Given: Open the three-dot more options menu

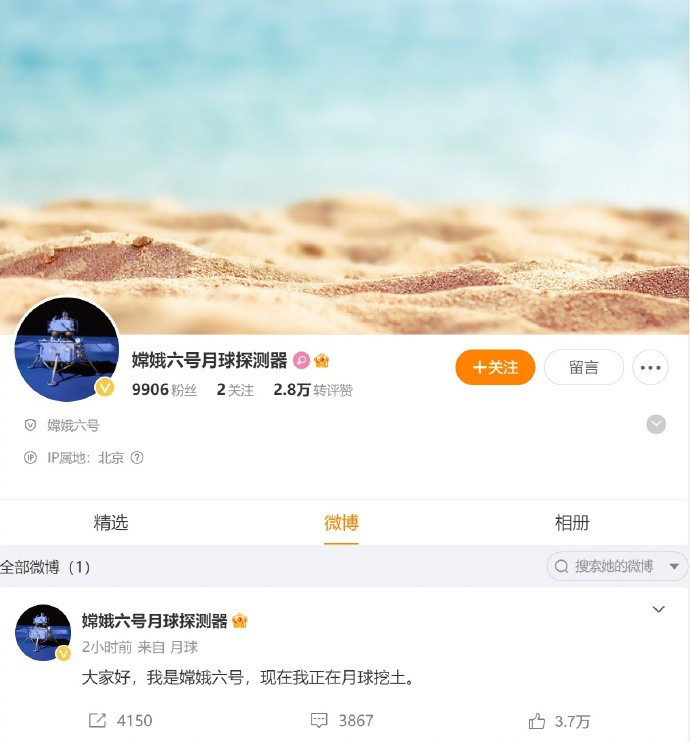Looking at the screenshot, I should [651, 367].
